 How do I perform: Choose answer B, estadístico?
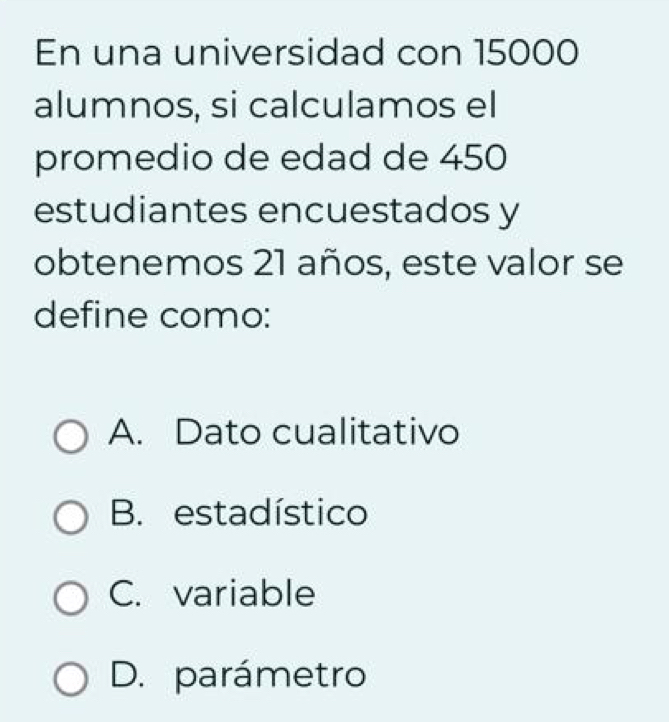coord(70,518)
